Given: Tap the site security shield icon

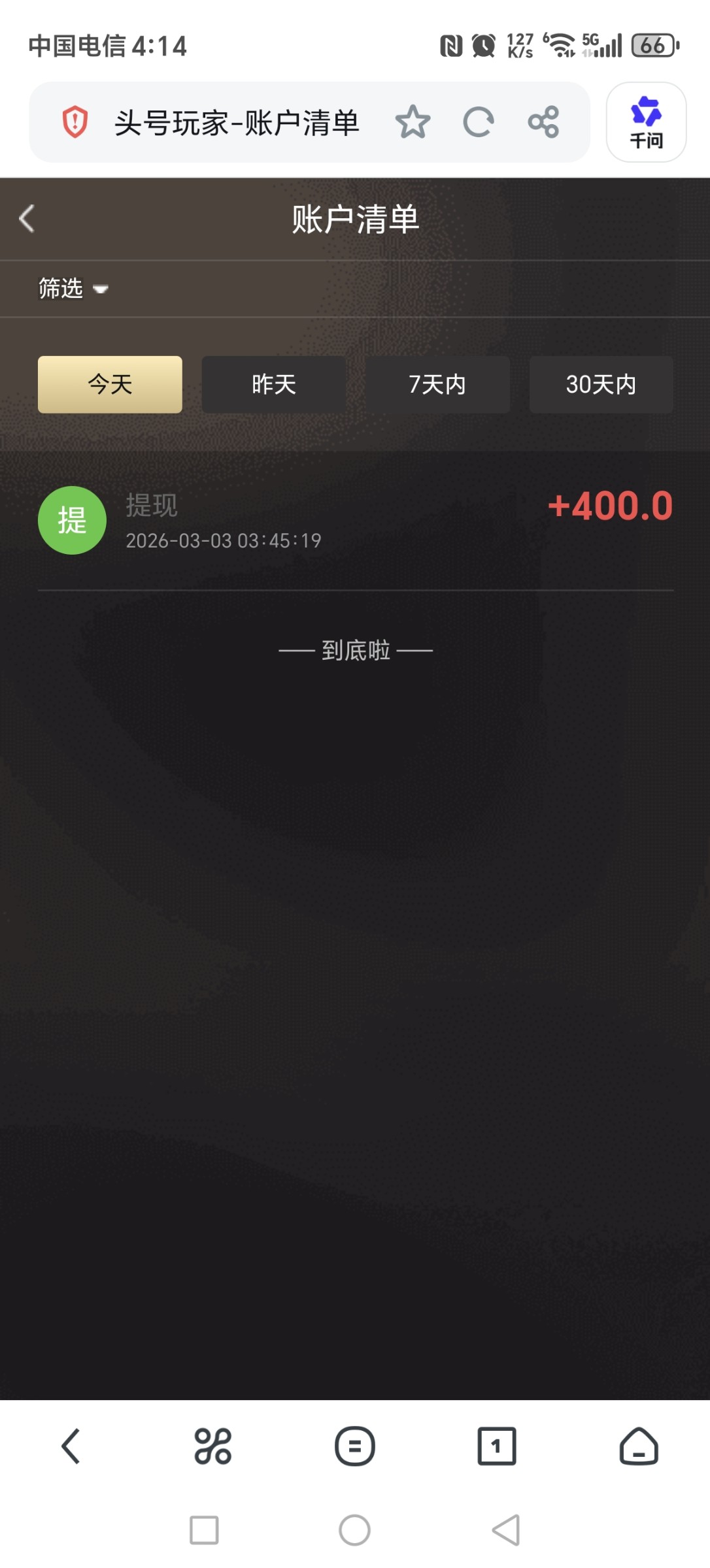Looking at the screenshot, I should point(75,122).
